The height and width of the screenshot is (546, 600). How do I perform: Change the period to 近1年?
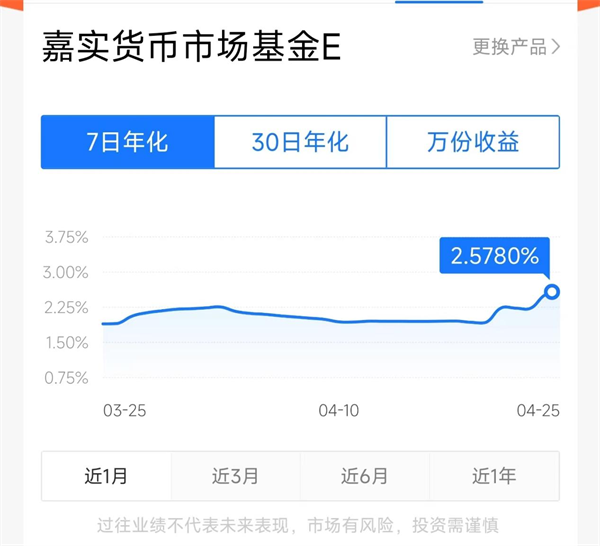pos(494,476)
